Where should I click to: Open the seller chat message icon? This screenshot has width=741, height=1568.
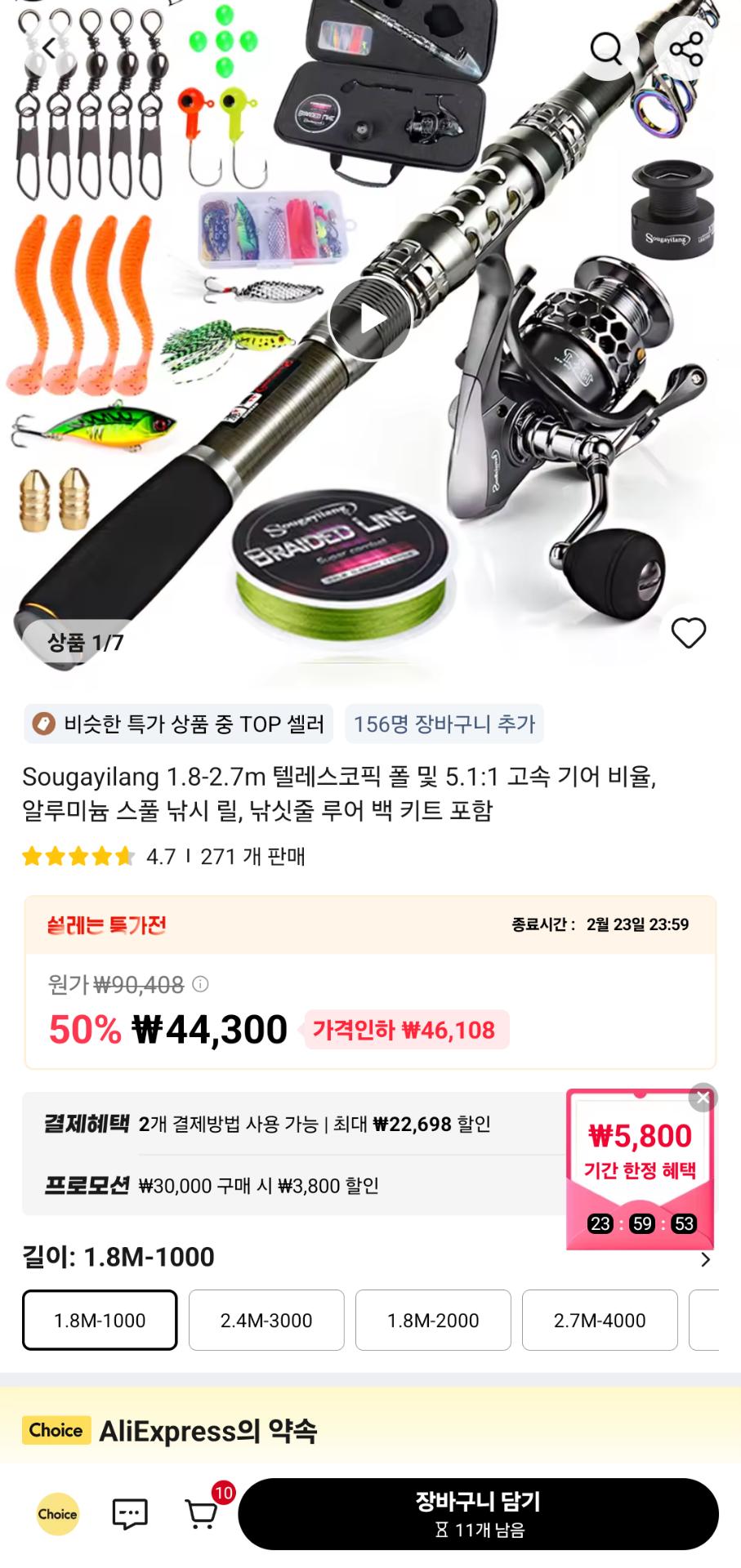pyautogui.click(x=130, y=1513)
